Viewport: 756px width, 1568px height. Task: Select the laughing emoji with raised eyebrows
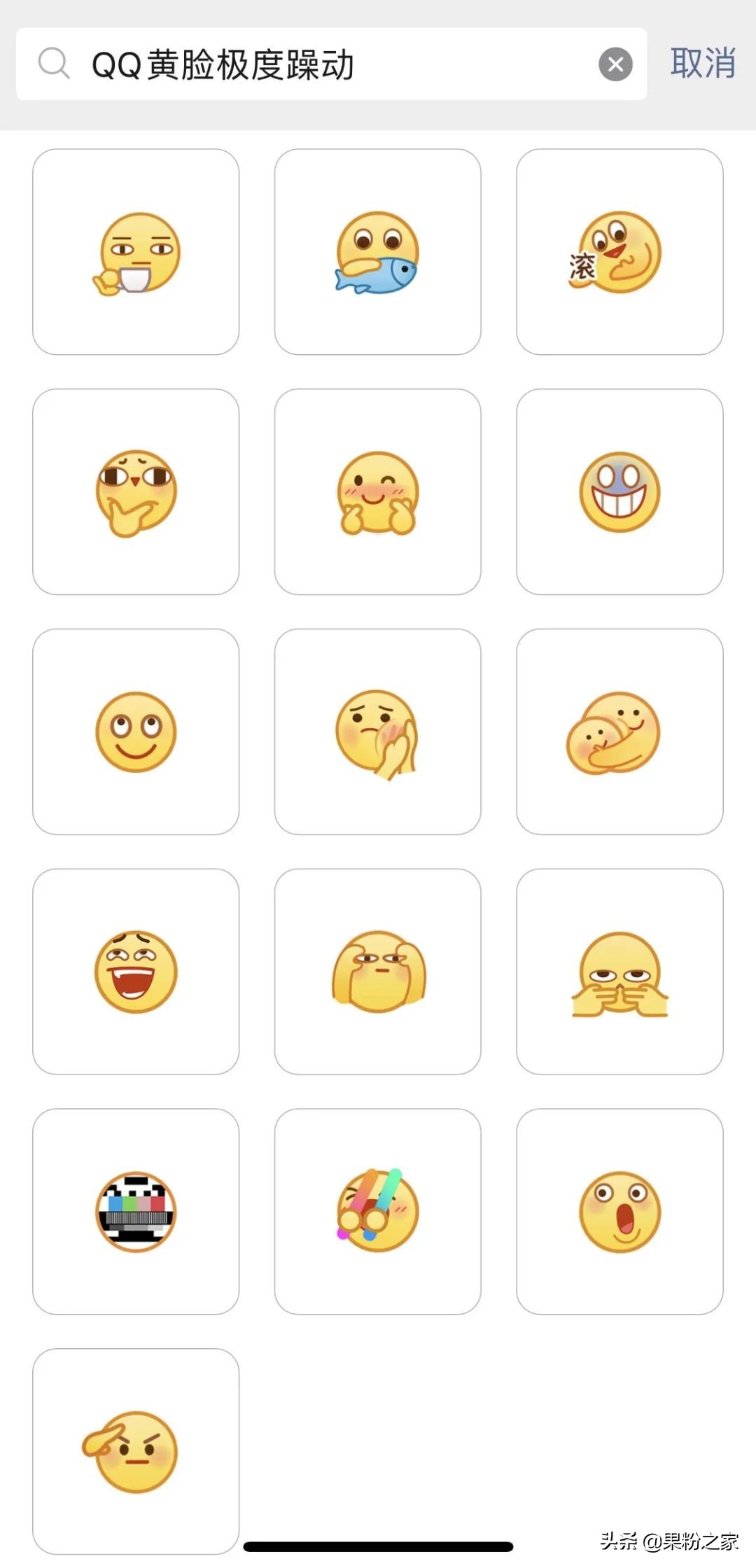pos(135,971)
